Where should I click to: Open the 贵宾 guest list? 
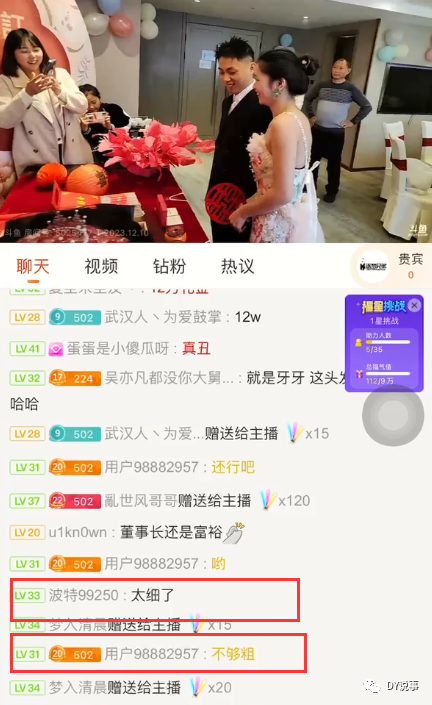(x=410, y=266)
